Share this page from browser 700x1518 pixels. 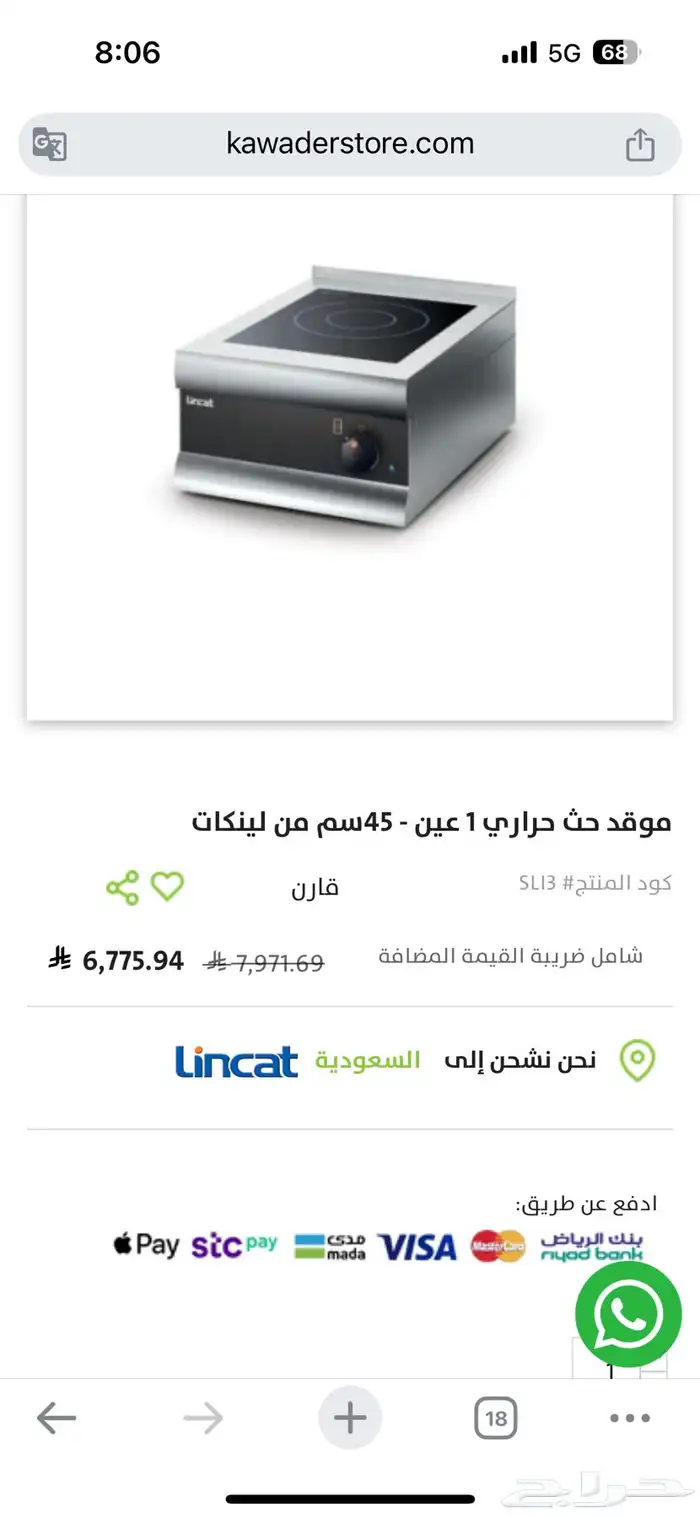tap(640, 145)
